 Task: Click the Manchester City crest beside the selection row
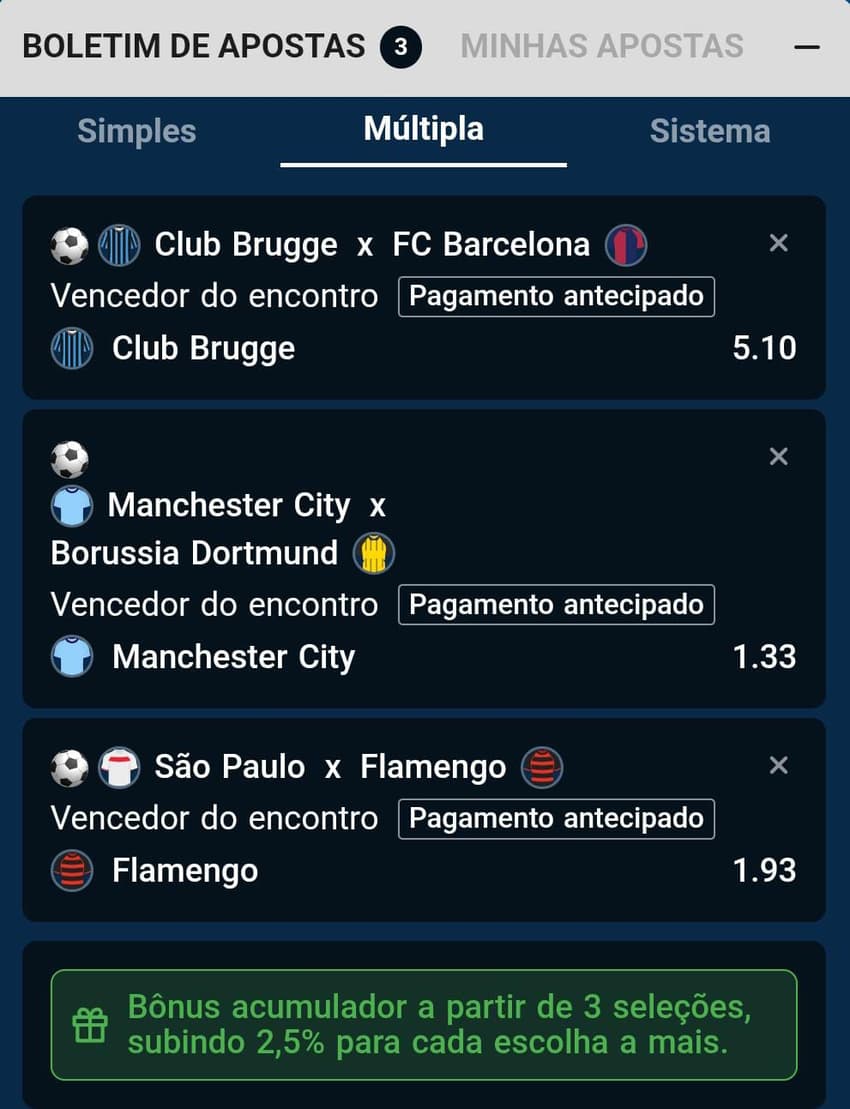click(71, 657)
